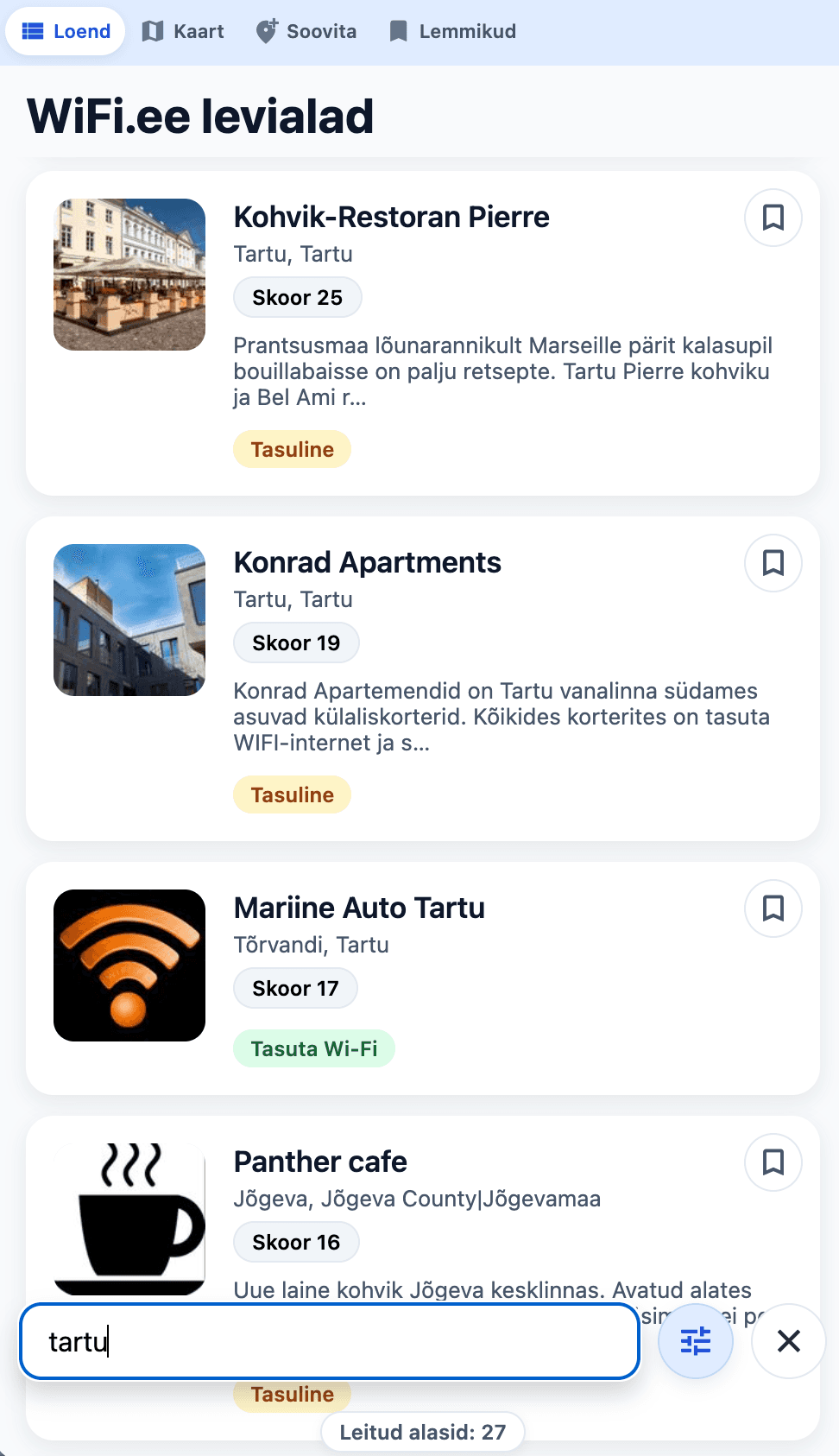Switch to the Kaart tab
Image resolution: width=839 pixels, height=1456 pixels.
point(184,31)
